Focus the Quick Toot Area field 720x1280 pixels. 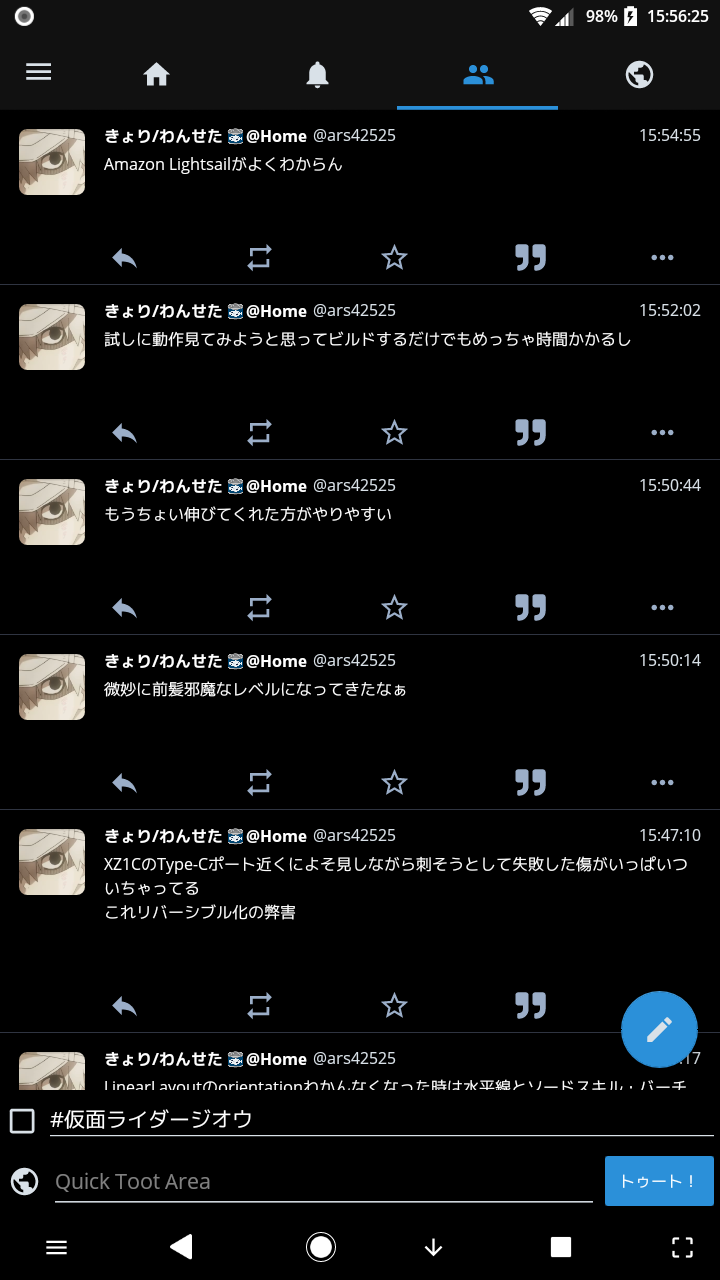[324, 1181]
